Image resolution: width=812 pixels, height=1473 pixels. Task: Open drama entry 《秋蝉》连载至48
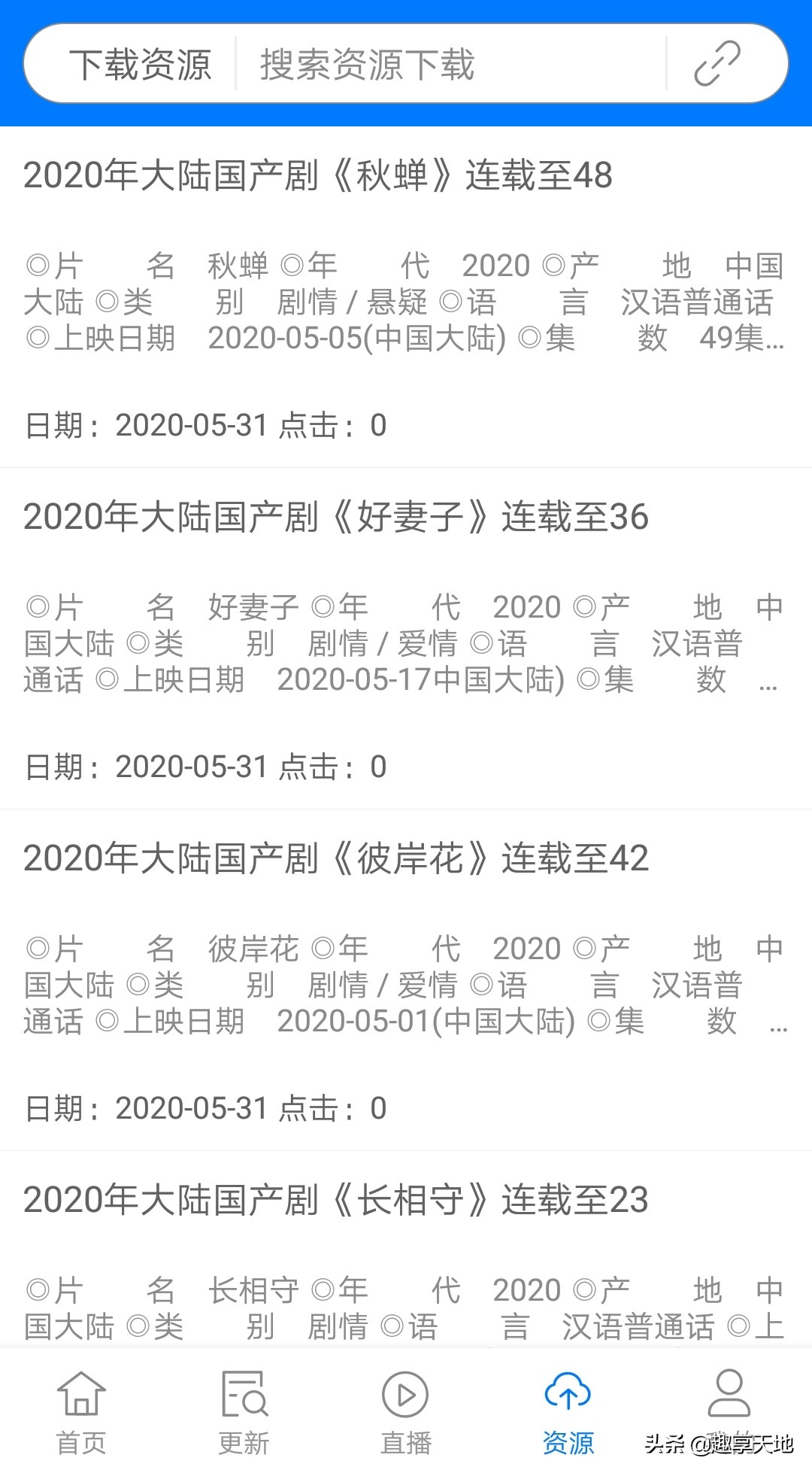tap(316, 175)
